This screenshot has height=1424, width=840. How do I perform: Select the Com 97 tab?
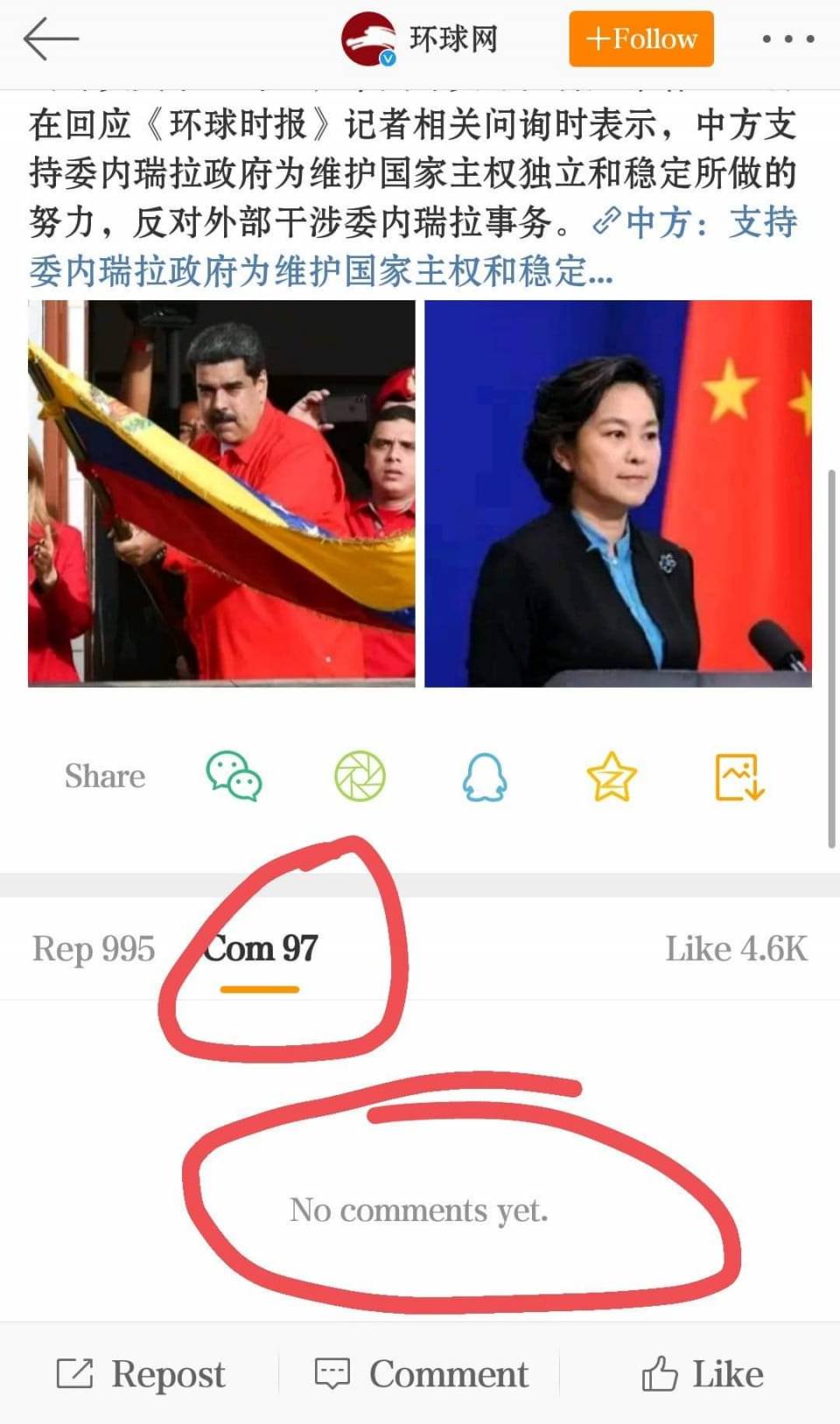[x=260, y=949]
